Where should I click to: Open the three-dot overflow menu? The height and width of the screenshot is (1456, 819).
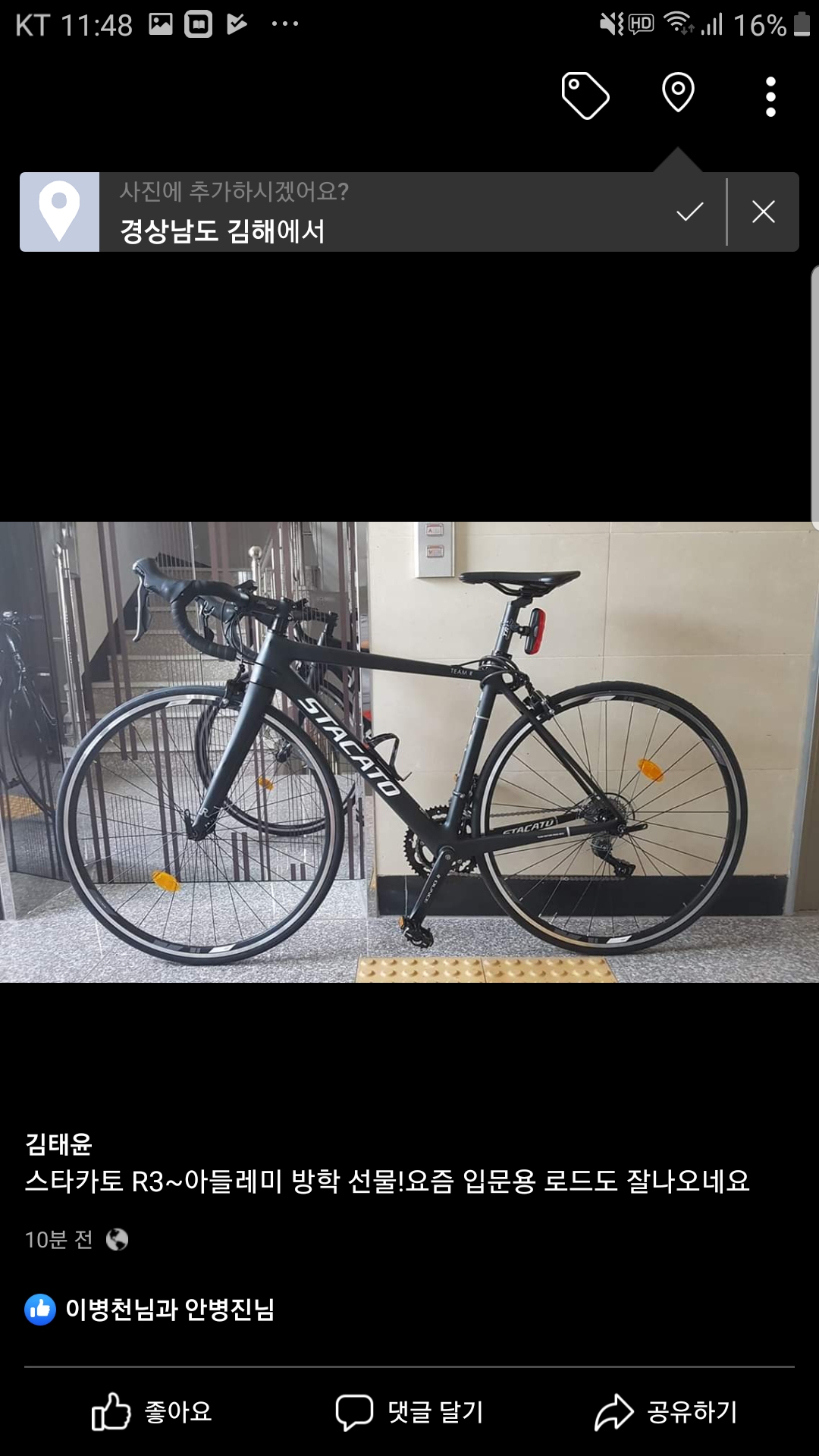pyautogui.click(x=770, y=96)
